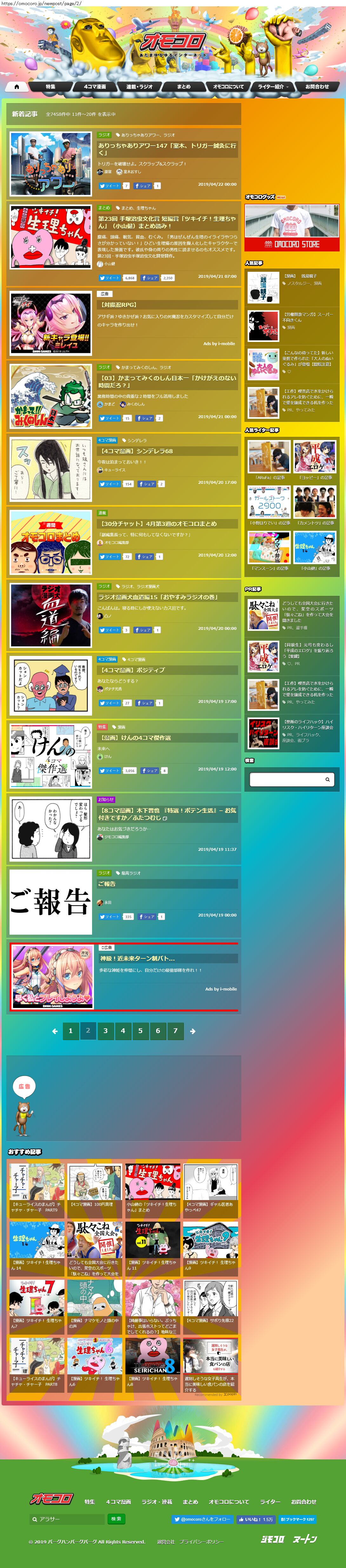Expand the ライター紹介 menu
The height and width of the screenshot is (1568, 346).
pyautogui.click(x=273, y=86)
